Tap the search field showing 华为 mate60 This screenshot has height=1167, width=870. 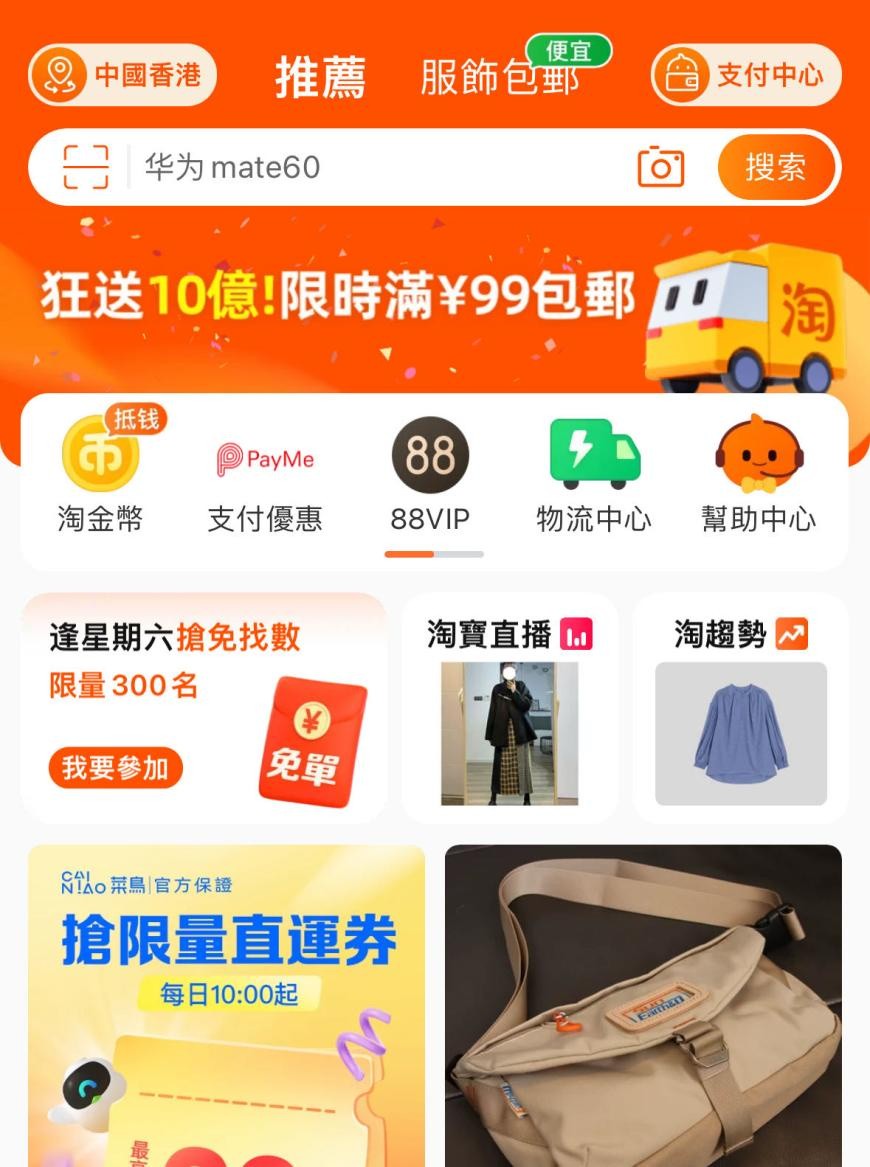click(380, 167)
